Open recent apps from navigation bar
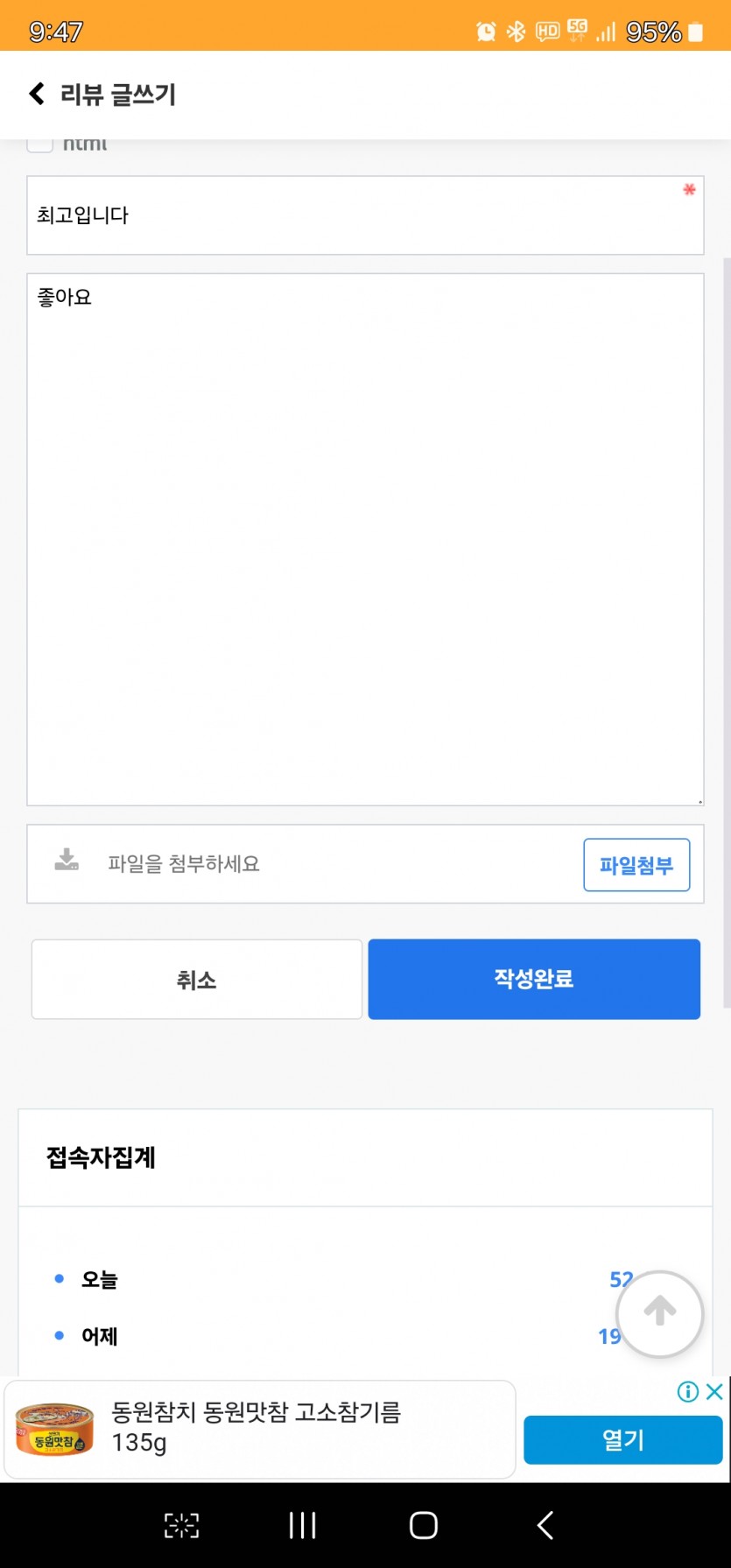731x1568 pixels. (302, 1526)
